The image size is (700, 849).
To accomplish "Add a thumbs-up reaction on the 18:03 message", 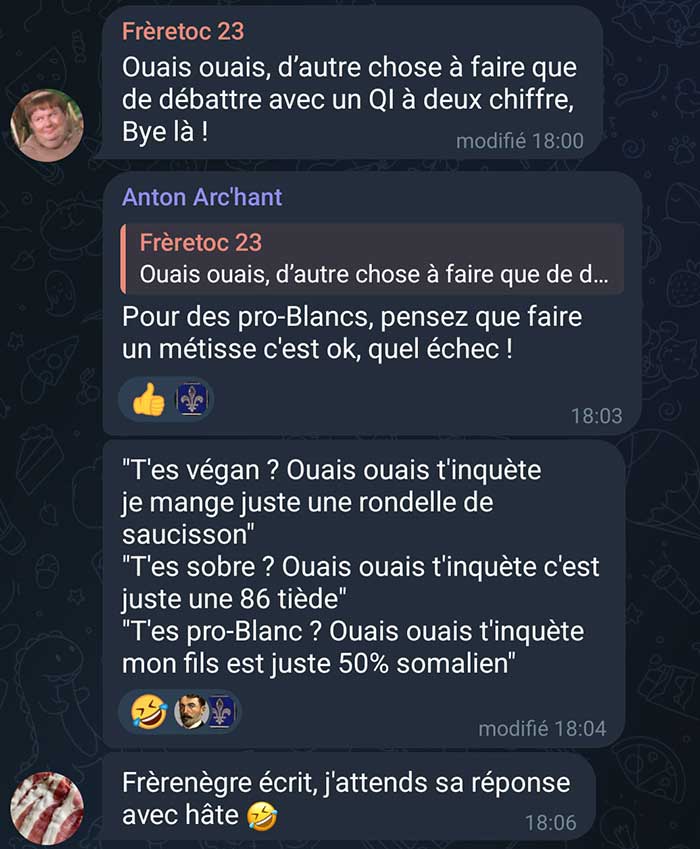I will tap(148, 400).
